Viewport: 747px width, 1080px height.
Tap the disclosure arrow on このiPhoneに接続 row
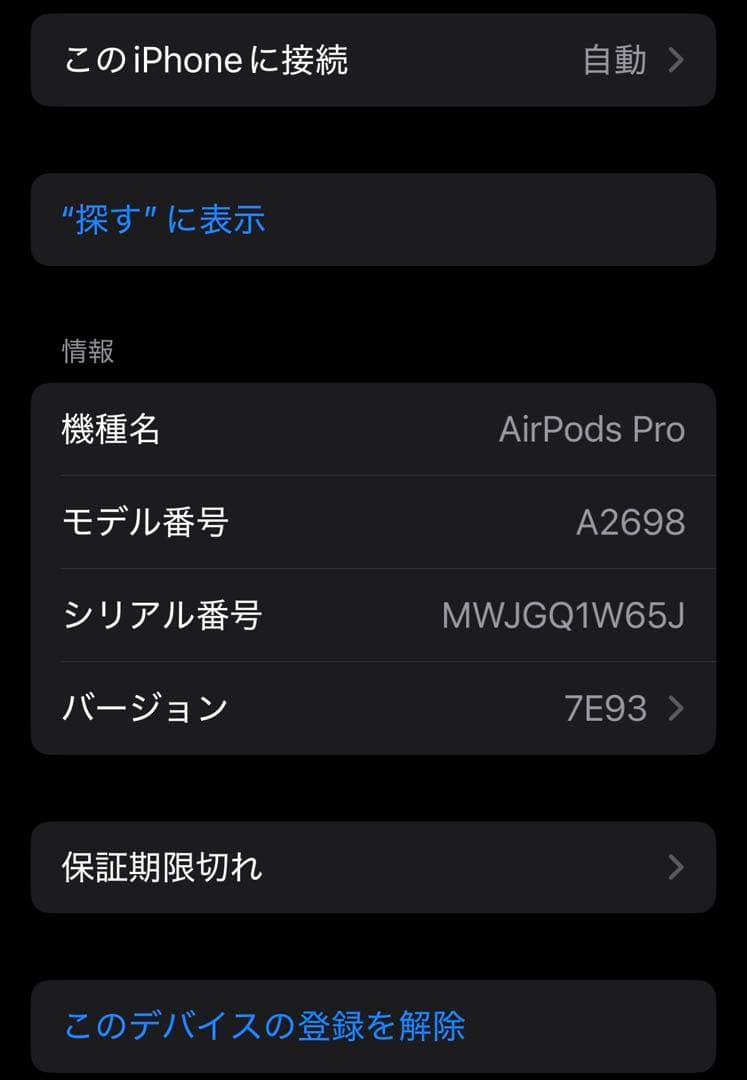tap(677, 61)
